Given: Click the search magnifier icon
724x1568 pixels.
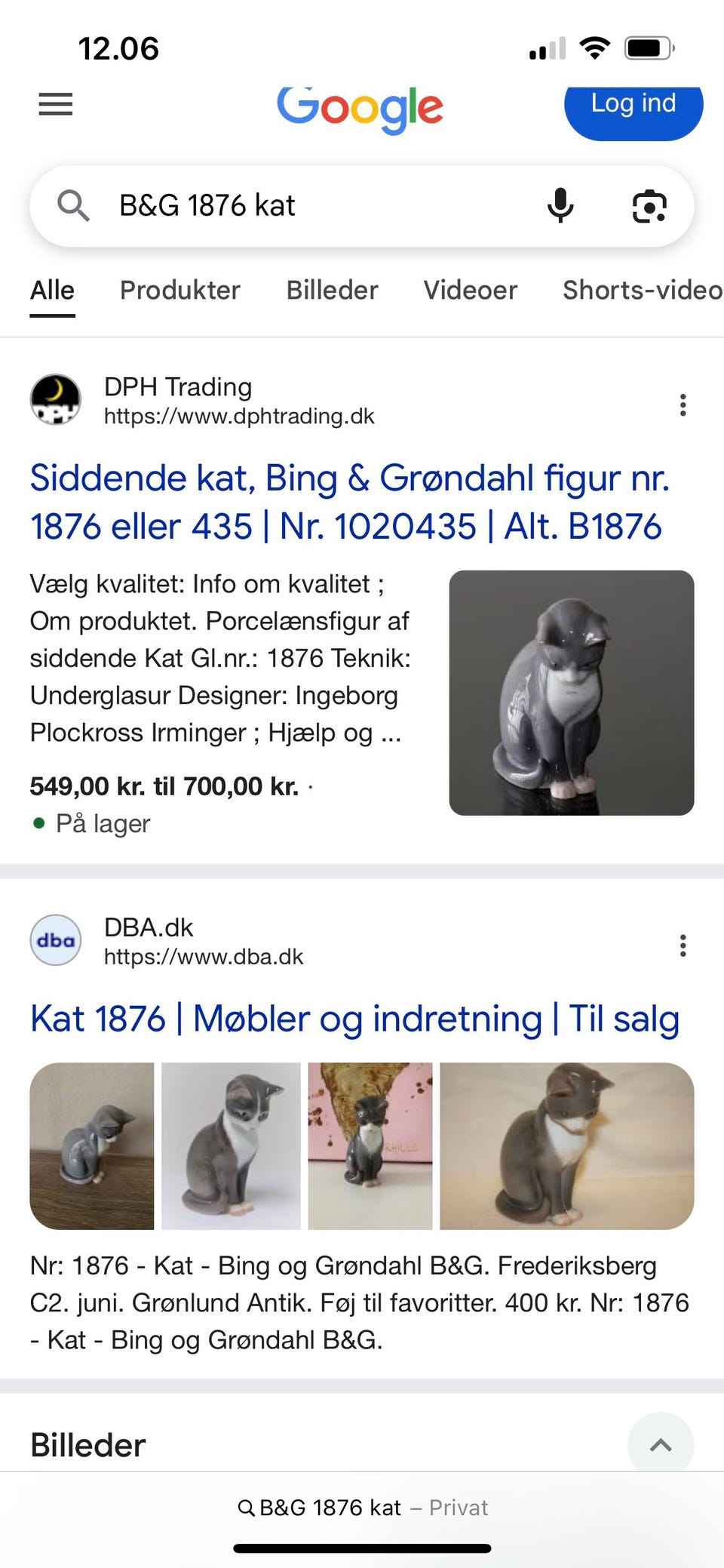Looking at the screenshot, I should [x=73, y=205].
